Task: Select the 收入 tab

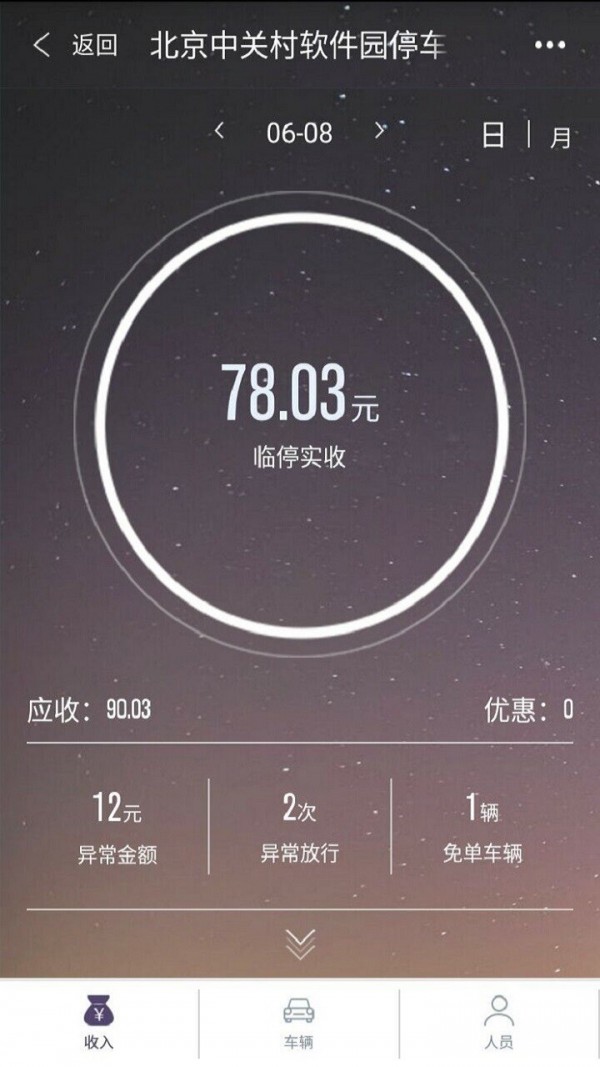Action: (x=99, y=1023)
